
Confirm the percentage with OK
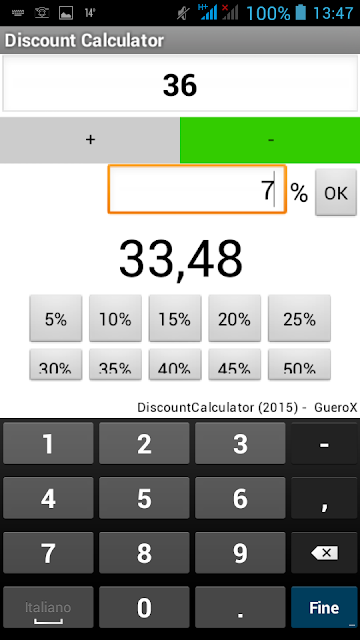[x=336, y=192]
